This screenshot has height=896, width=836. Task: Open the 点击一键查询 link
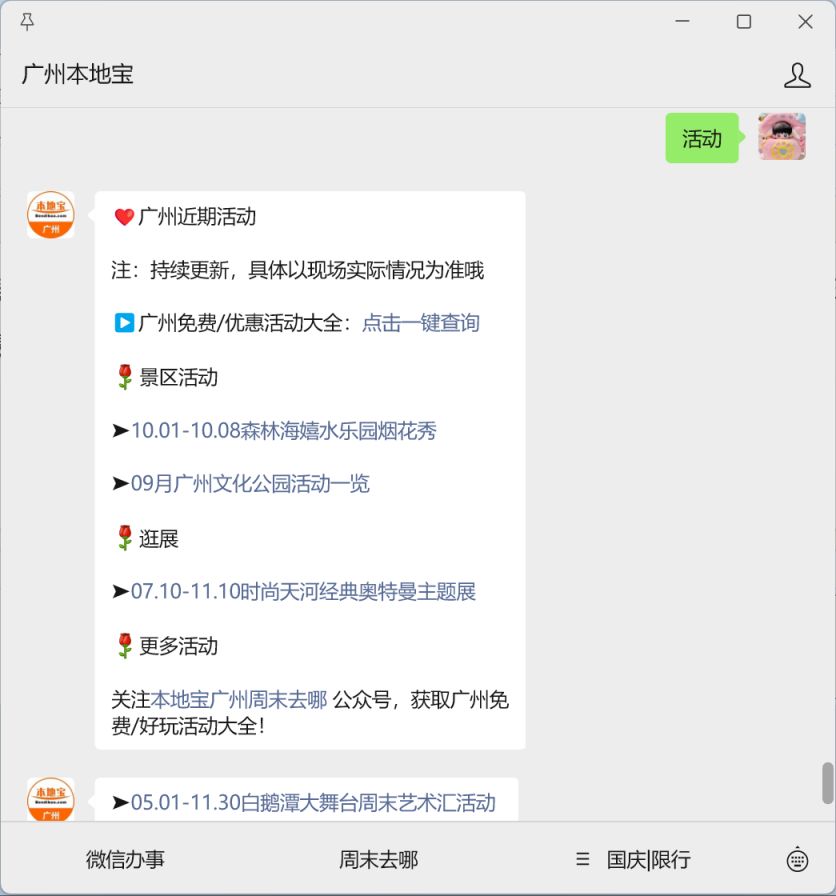point(420,323)
